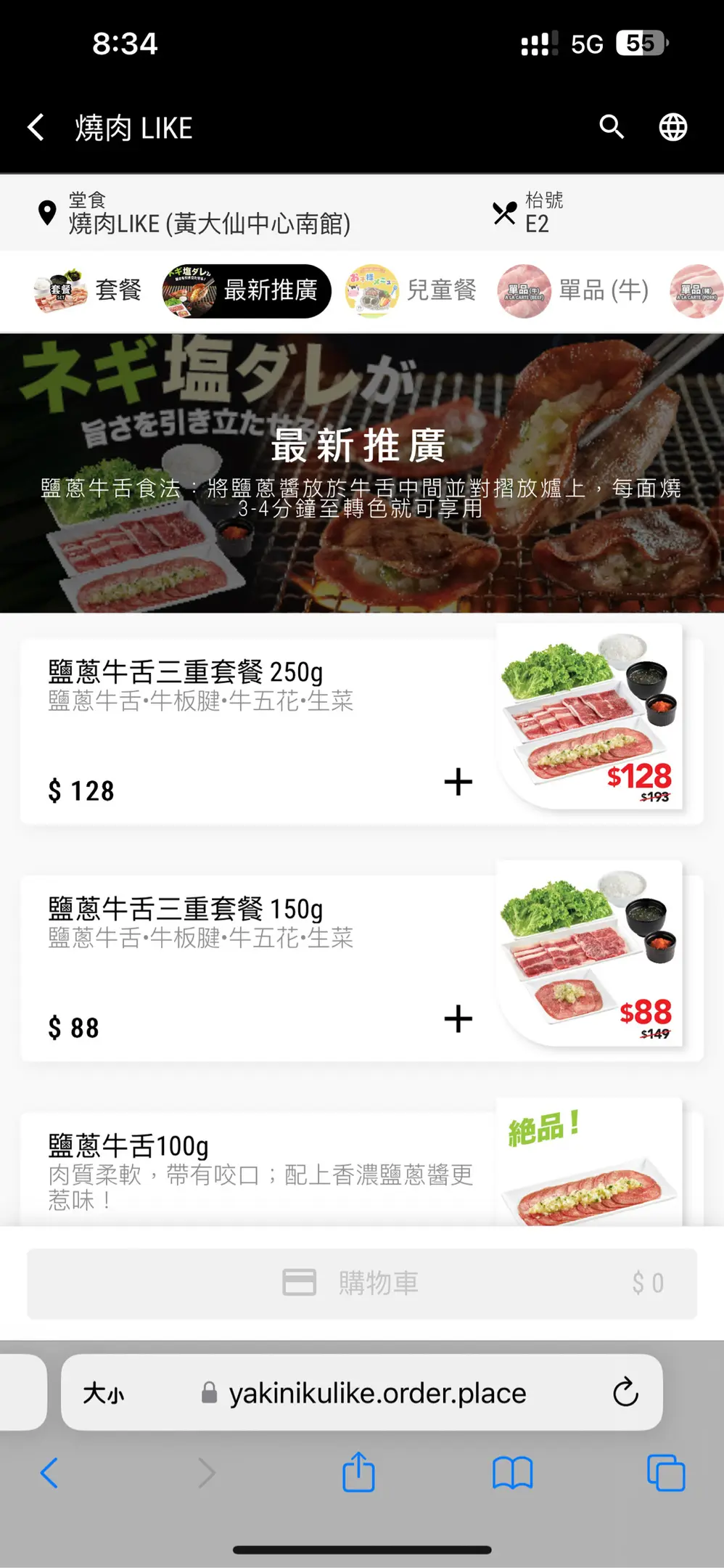The image size is (724, 1568).
Task: Select the 最新推廣 category
Action: [x=247, y=291]
